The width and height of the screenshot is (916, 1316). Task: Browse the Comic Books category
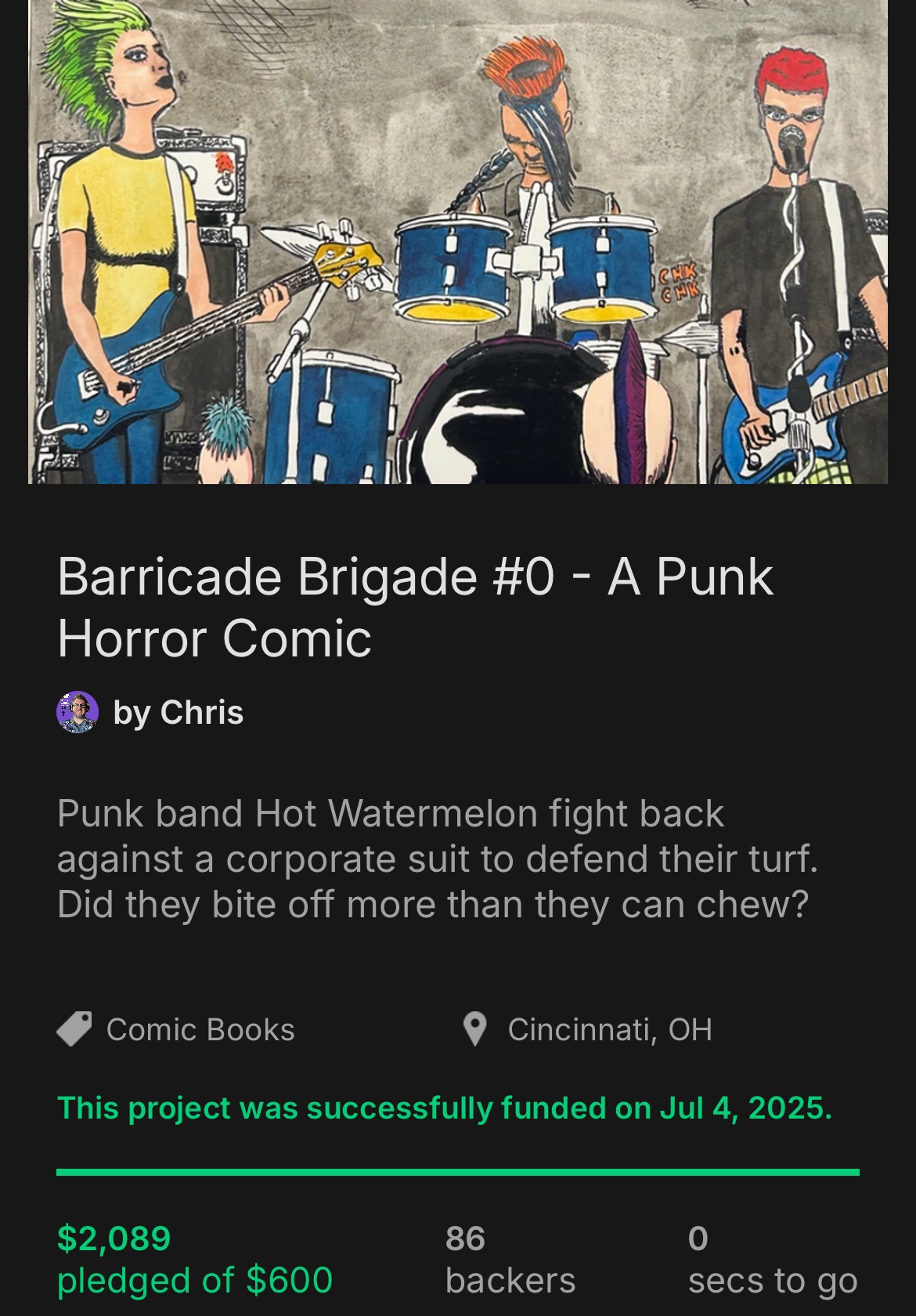[200, 1029]
